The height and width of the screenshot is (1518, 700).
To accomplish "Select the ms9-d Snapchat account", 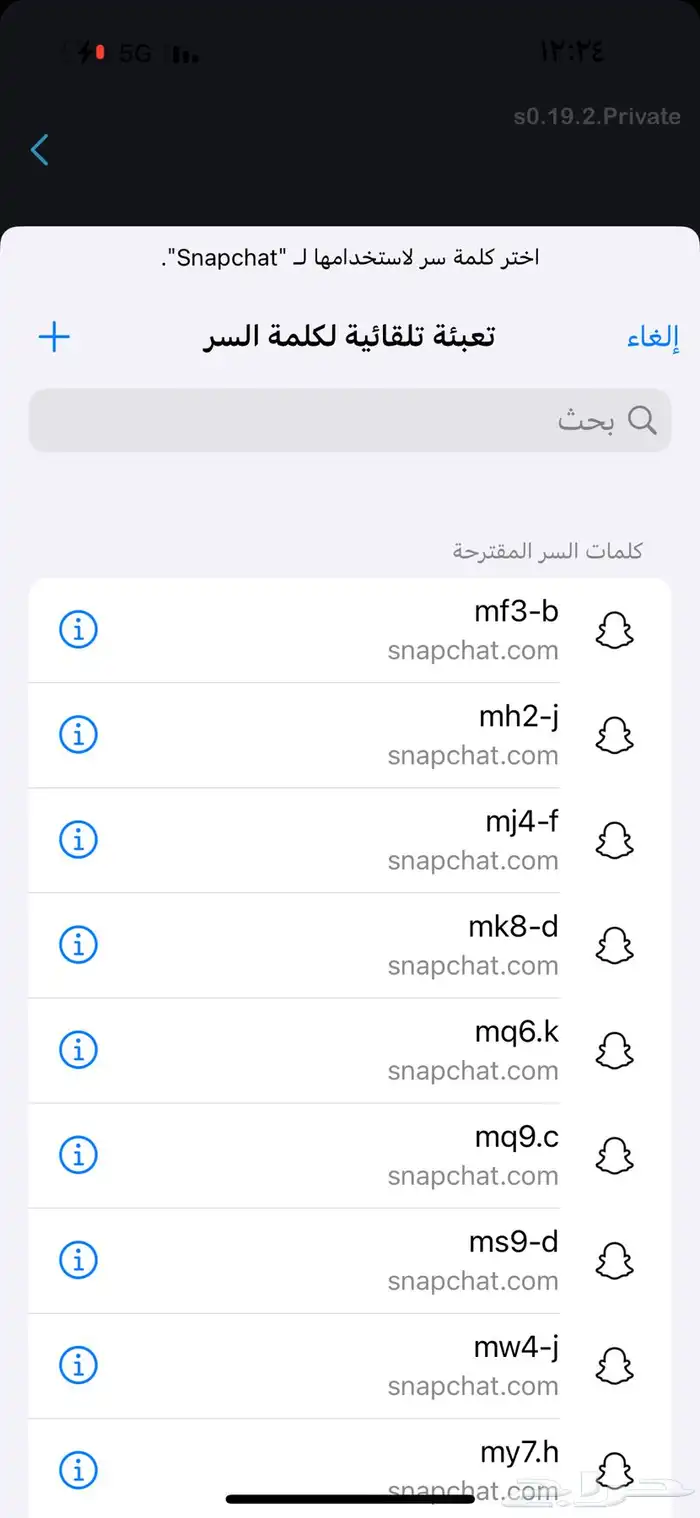I will (400, 1260).
